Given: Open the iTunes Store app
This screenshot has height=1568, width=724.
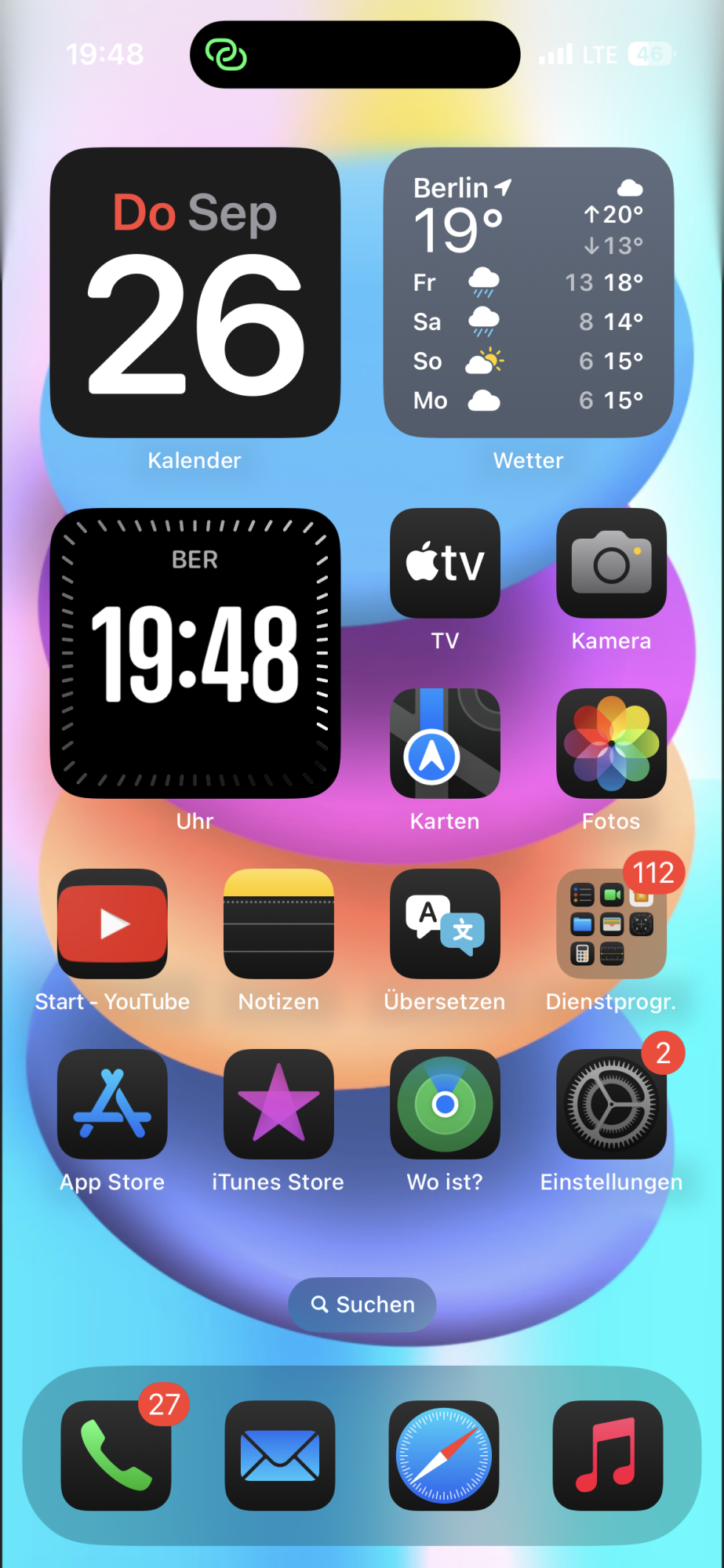Looking at the screenshot, I should coord(278,1104).
